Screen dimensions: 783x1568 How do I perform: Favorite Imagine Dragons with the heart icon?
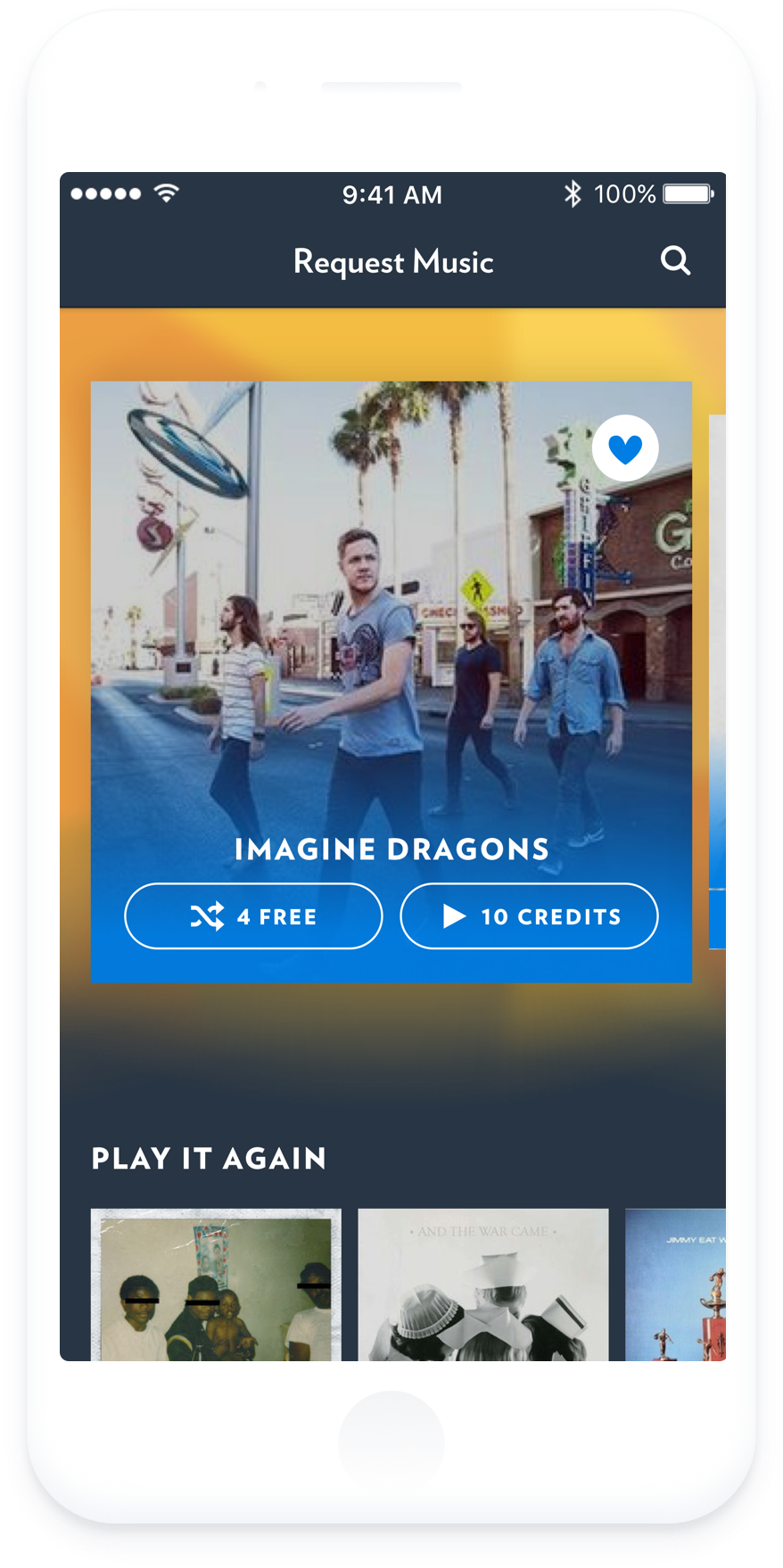coord(624,448)
